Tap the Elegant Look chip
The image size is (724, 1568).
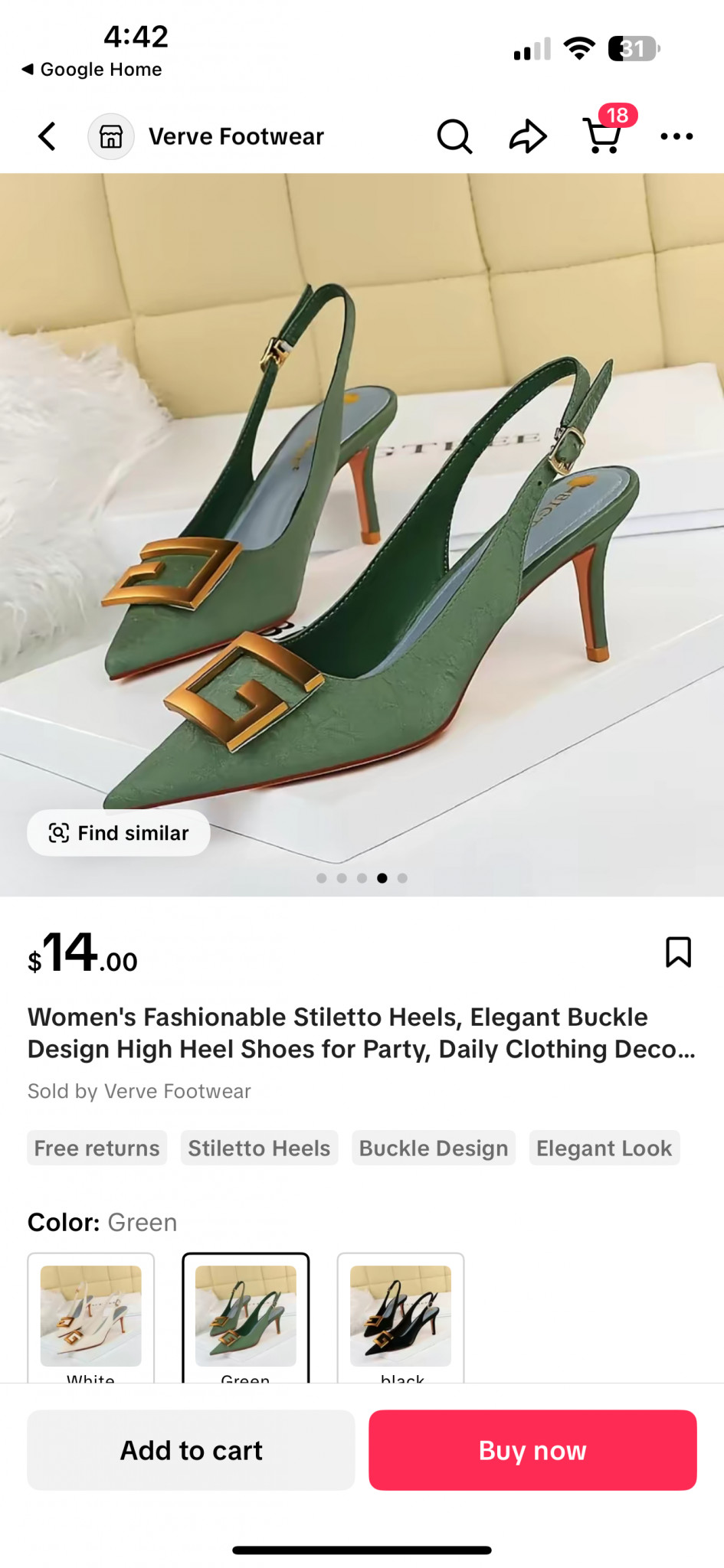click(x=604, y=1148)
